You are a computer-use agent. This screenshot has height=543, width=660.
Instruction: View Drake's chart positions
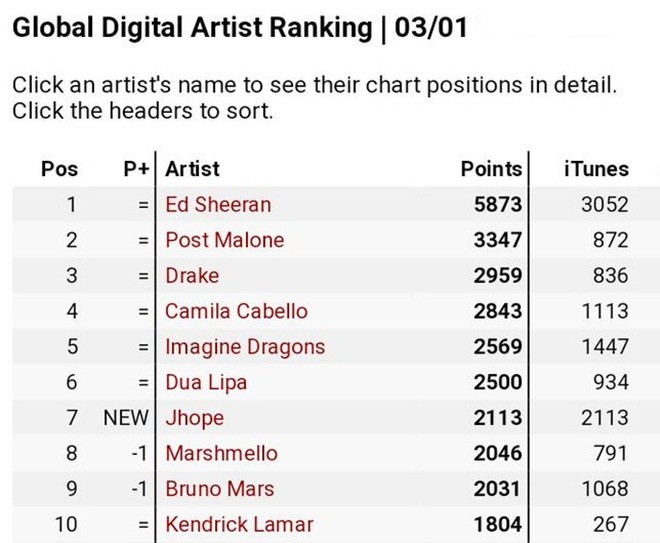point(192,276)
